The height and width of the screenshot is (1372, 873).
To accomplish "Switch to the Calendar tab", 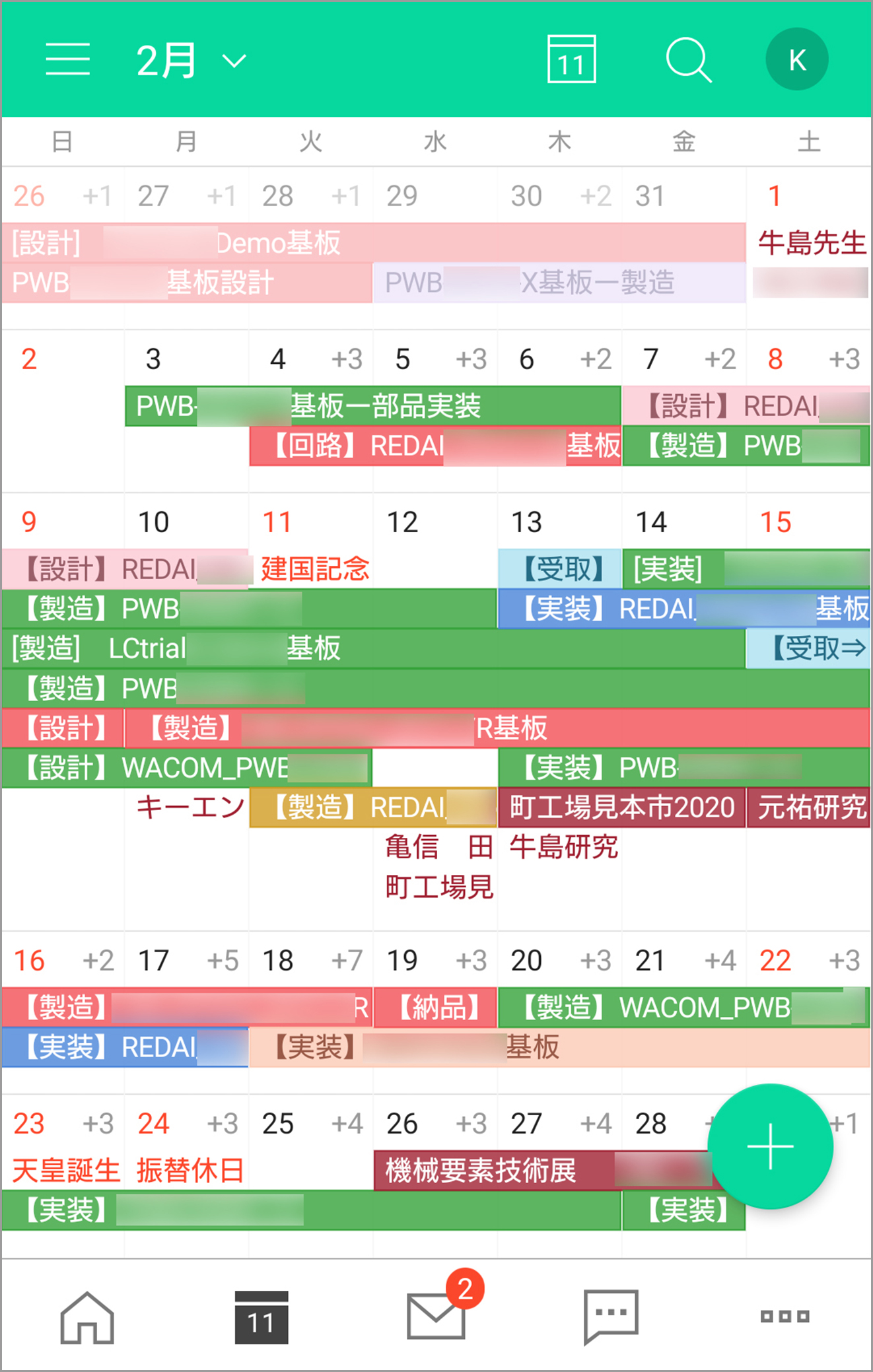I will [x=262, y=1317].
